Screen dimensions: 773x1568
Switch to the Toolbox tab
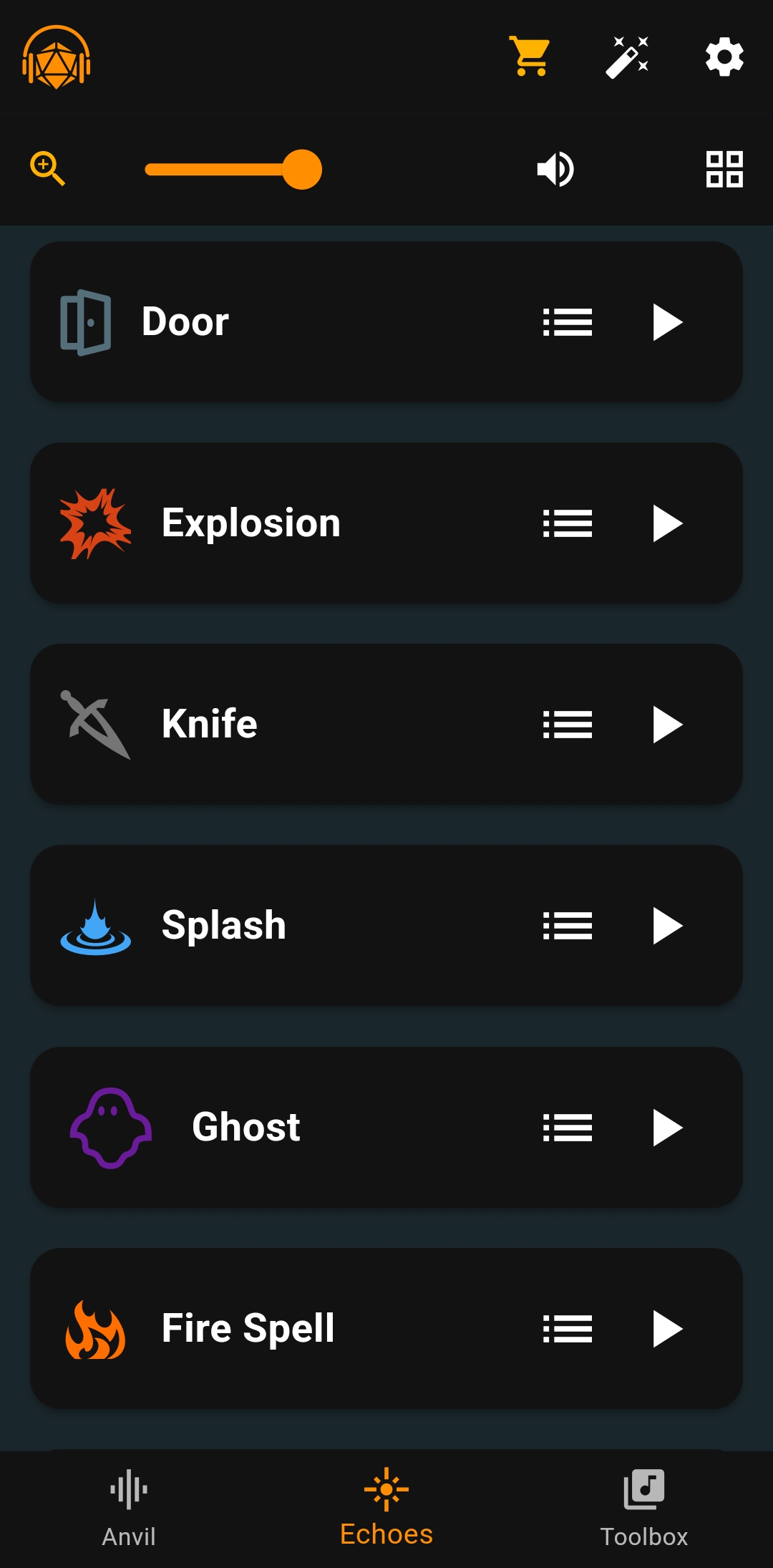644,1509
